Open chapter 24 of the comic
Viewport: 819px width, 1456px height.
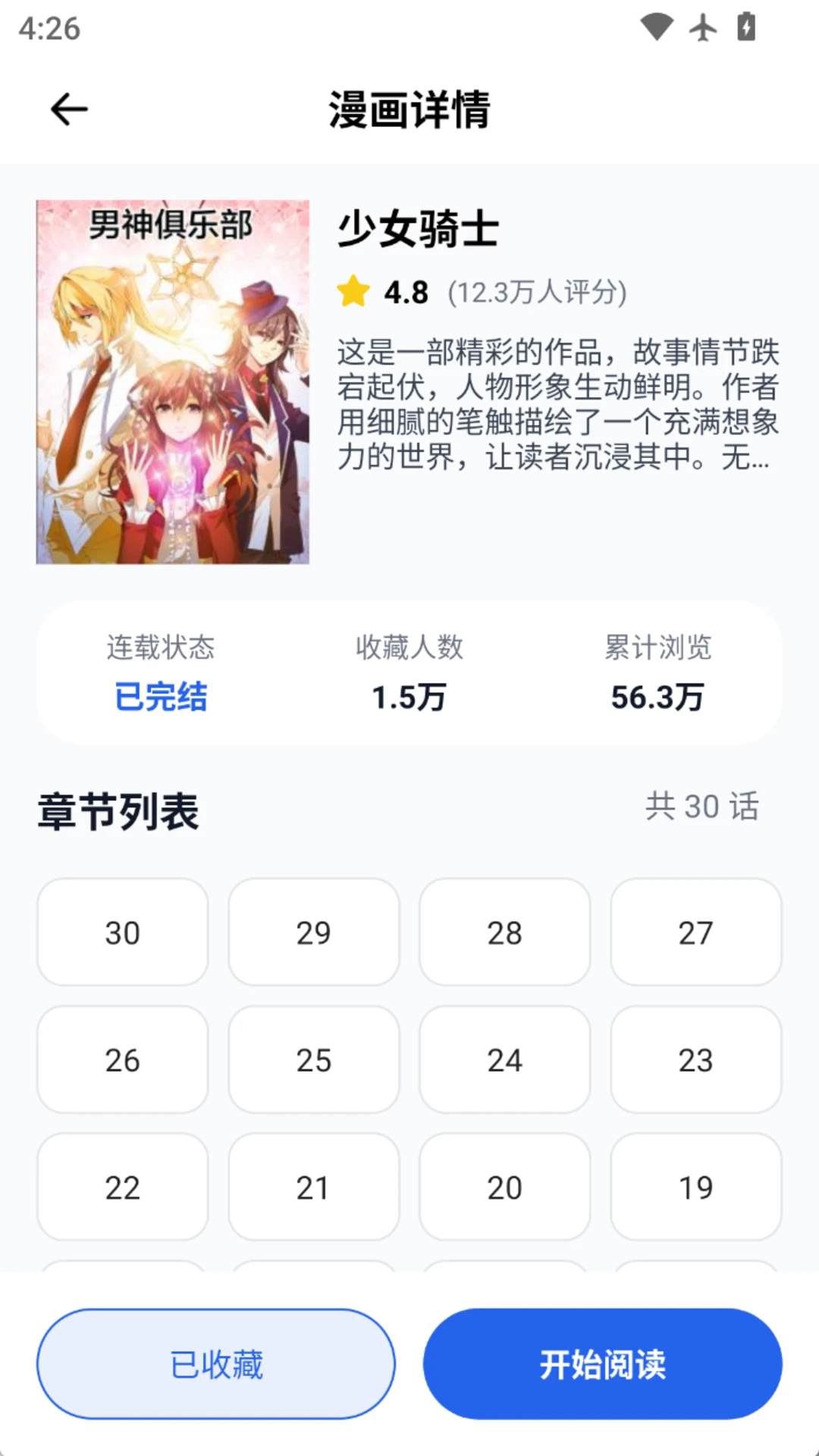pos(504,1060)
